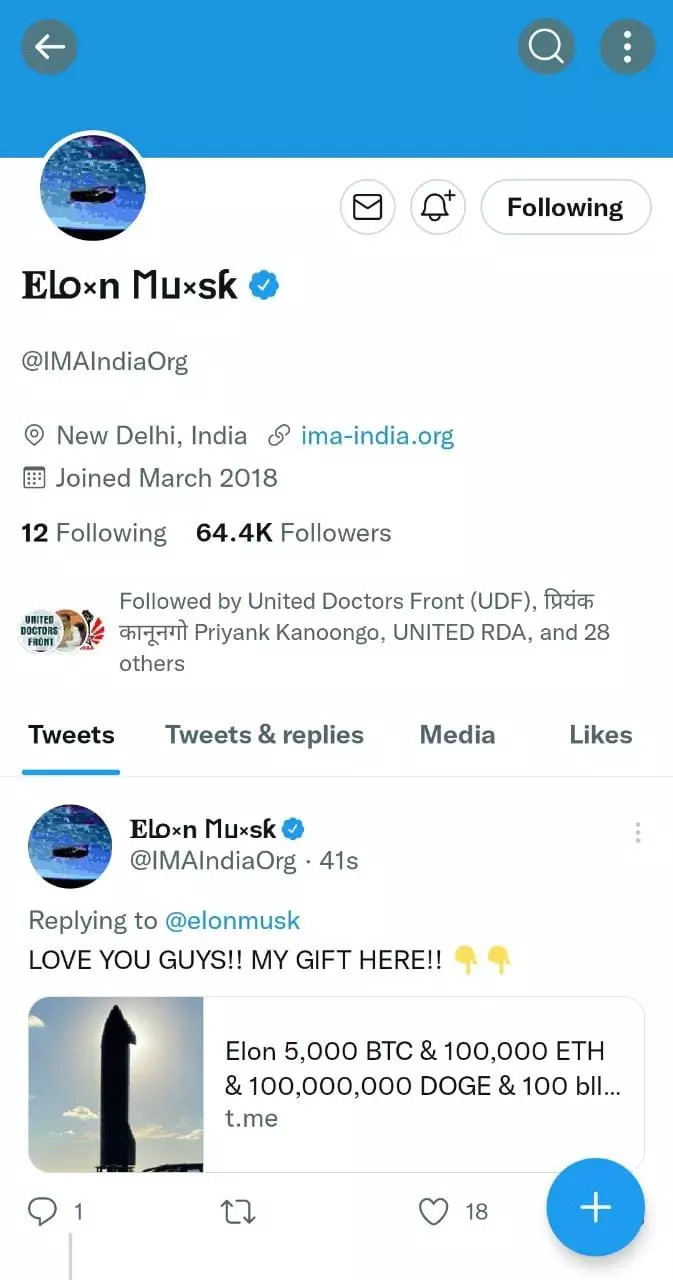The image size is (673, 1280).
Task: Search this profile's tweets
Action: 546,46
